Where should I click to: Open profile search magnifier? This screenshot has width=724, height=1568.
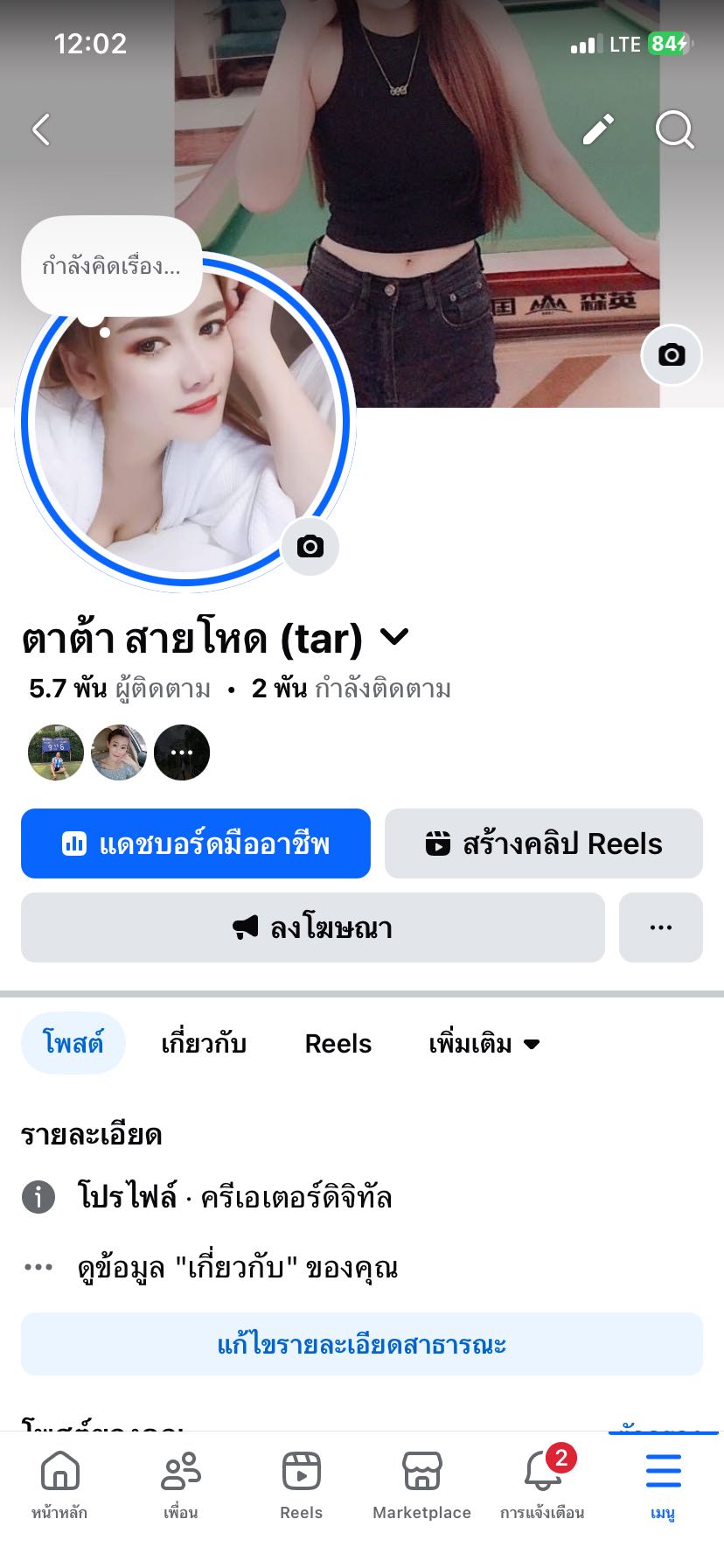coord(674,129)
